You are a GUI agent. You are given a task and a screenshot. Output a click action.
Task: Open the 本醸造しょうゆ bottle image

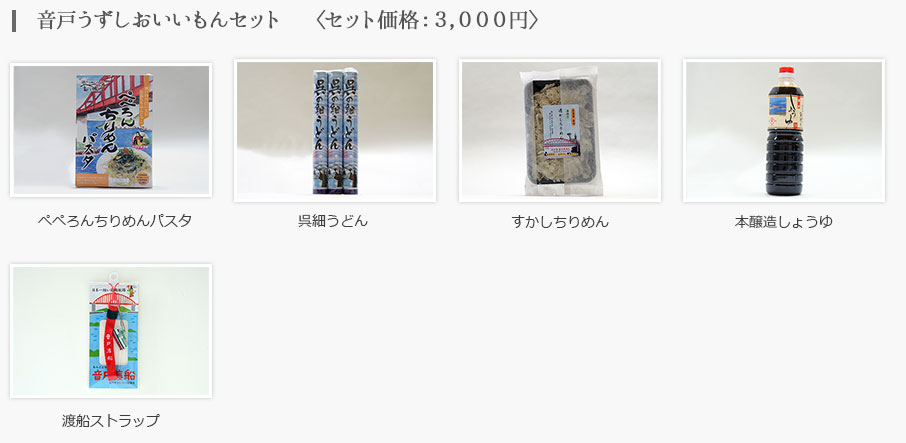click(x=783, y=130)
